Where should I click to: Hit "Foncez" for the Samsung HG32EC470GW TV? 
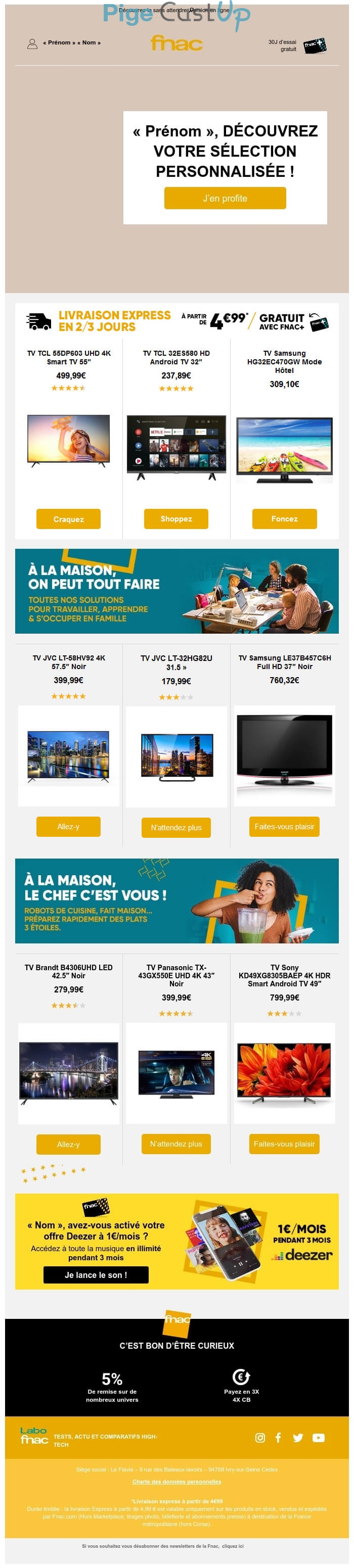click(284, 518)
